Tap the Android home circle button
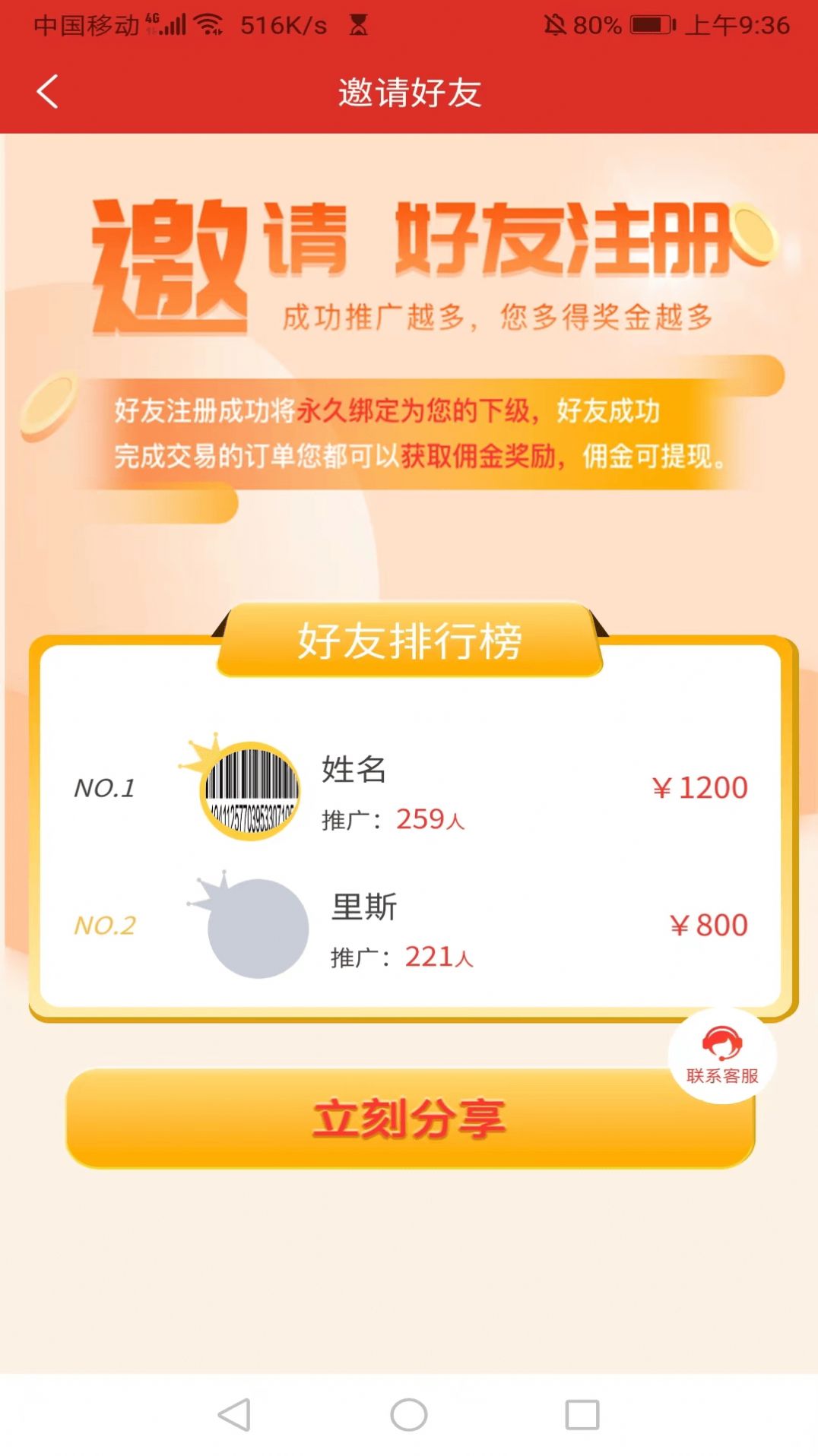This screenshot has height=1456, width=818. point(408,1411)
